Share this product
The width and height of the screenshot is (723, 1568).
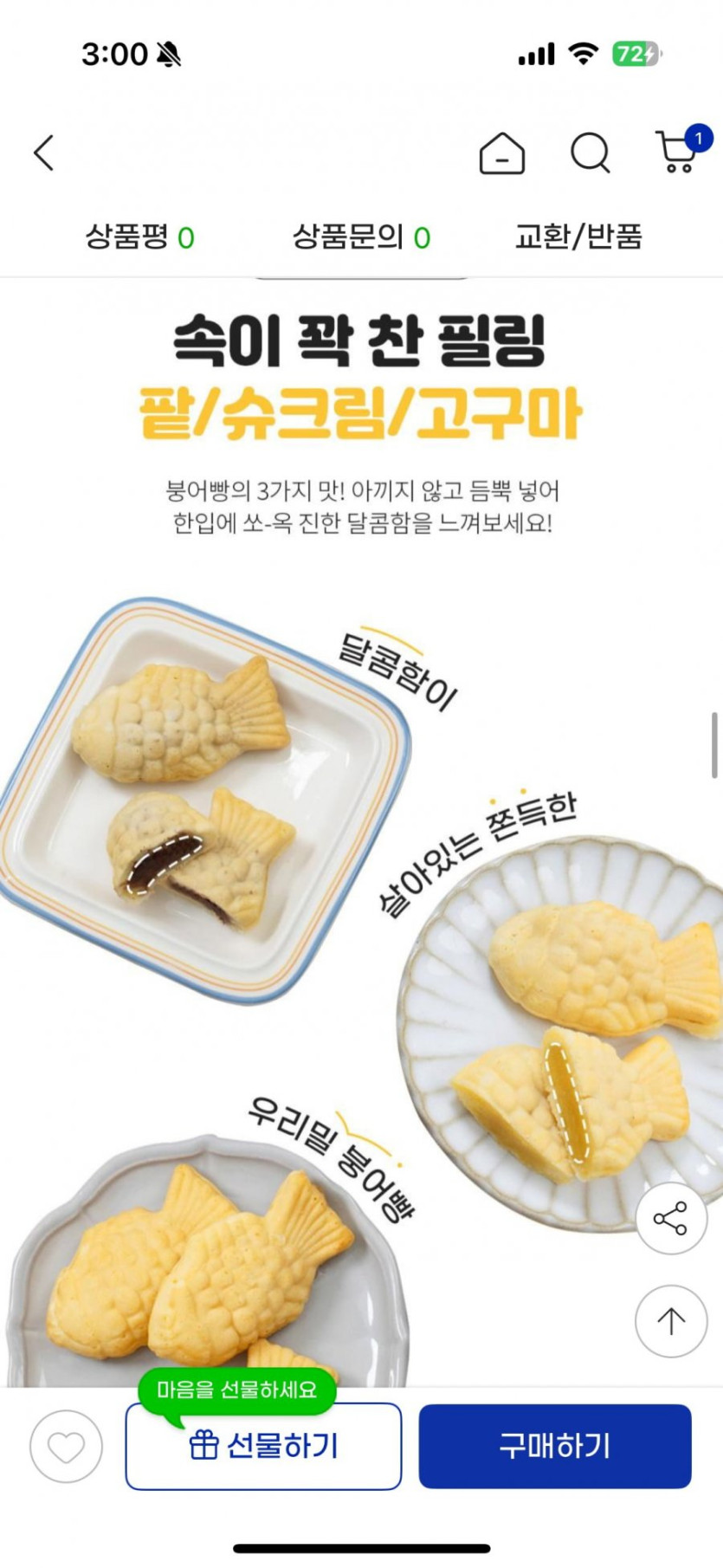pyautogui.click(x=671, y=1218)
